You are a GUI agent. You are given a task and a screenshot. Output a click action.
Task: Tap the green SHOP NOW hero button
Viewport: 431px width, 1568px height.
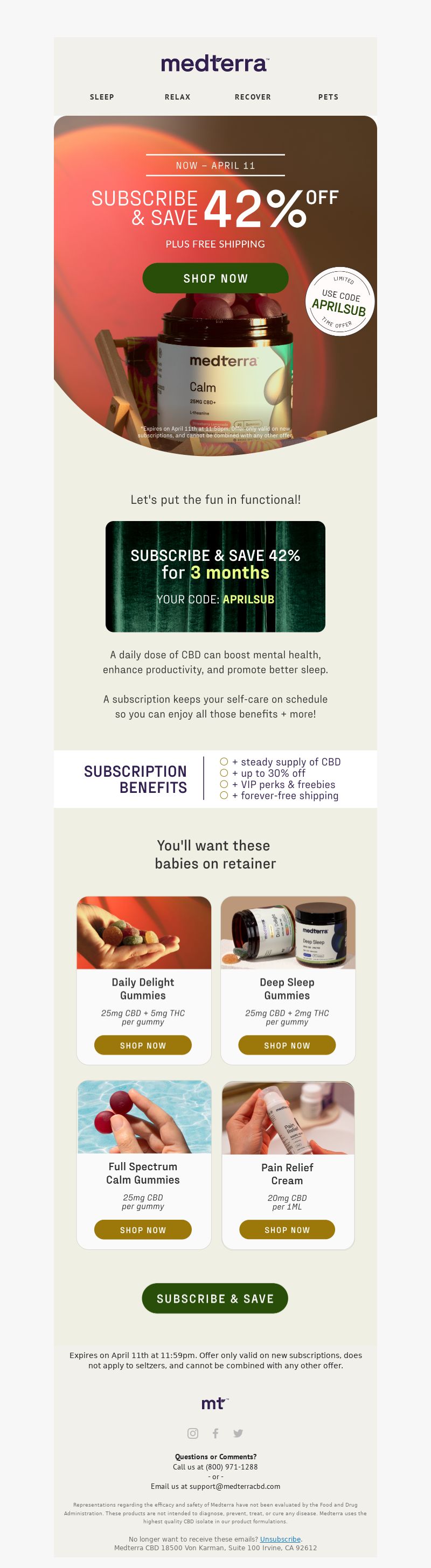(215, 278)
